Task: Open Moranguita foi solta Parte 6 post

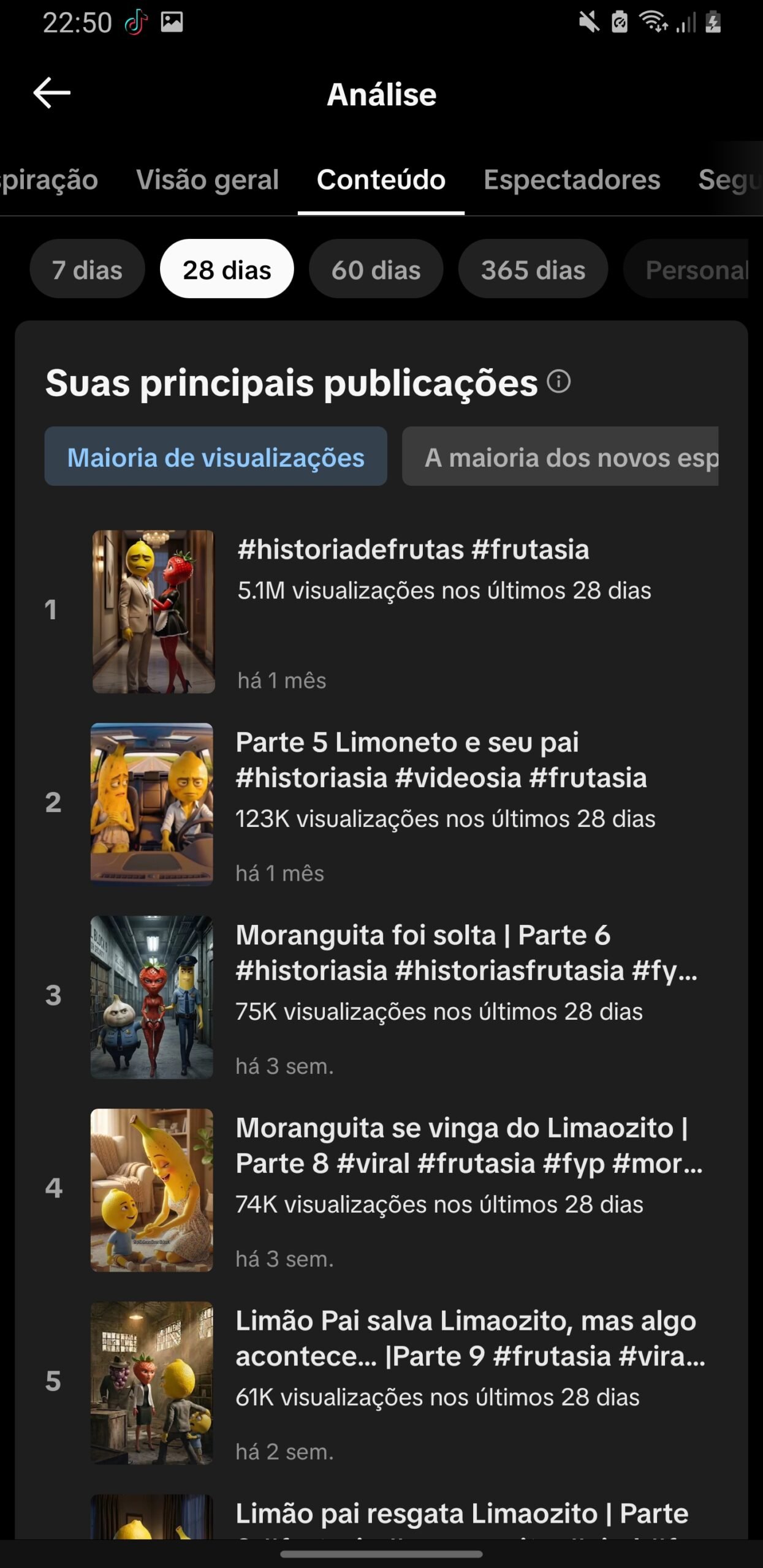Action: coord(381,997)
